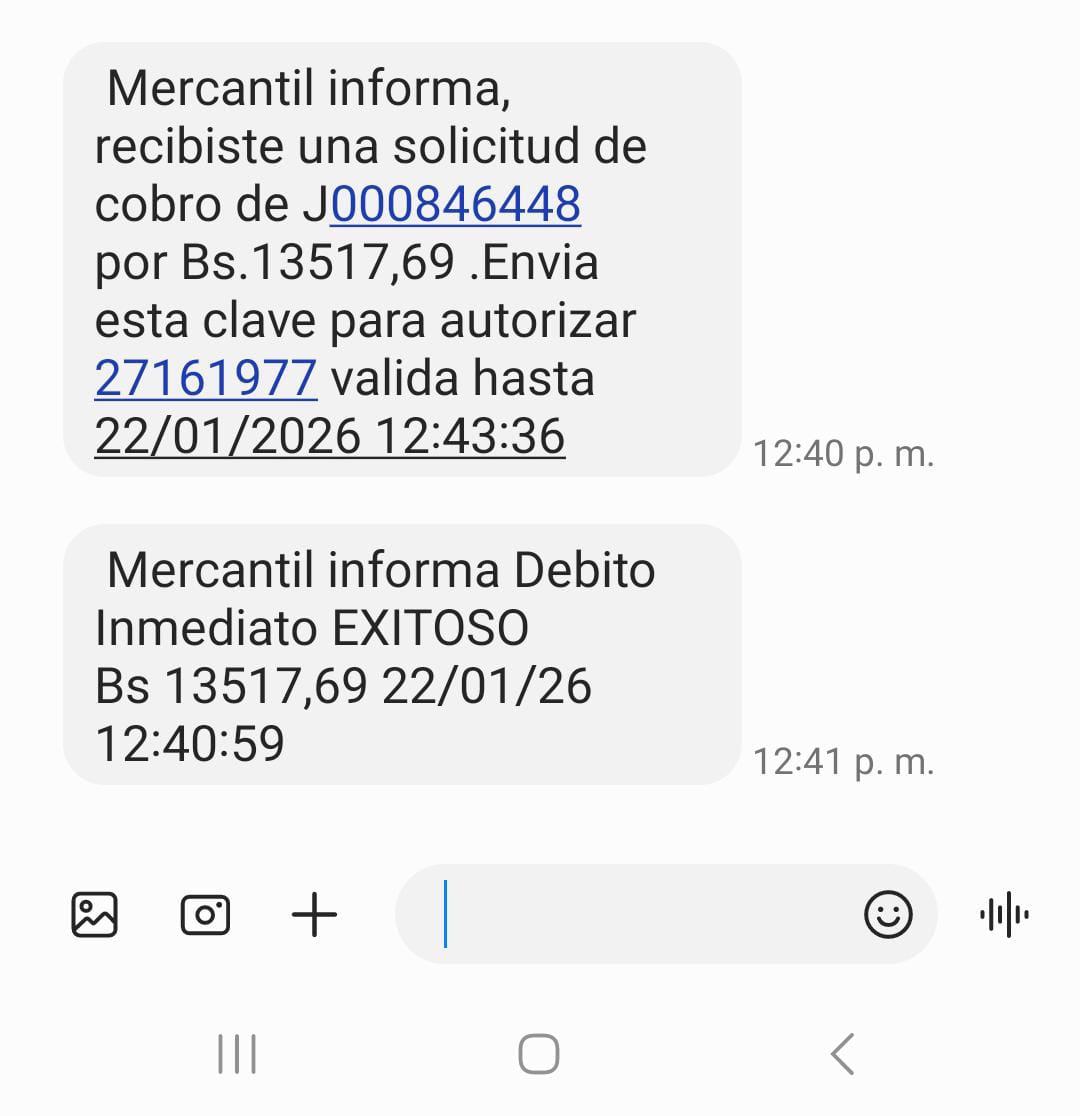Show recent apps
Viewport: 1080px width, 1116px height.
pos(237,1054)
